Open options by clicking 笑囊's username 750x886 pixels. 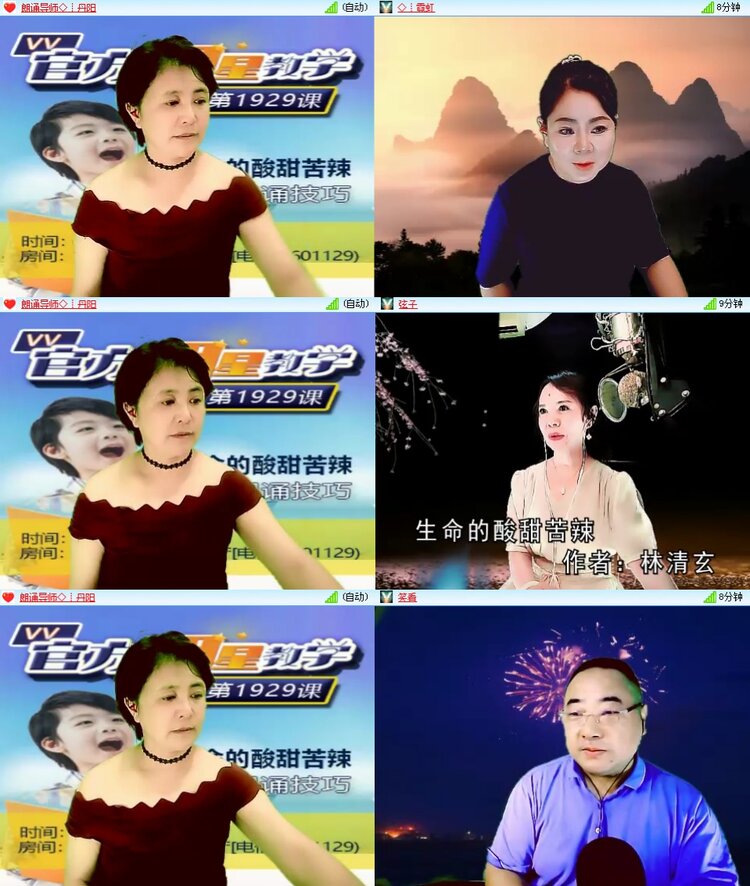point(405,598)
